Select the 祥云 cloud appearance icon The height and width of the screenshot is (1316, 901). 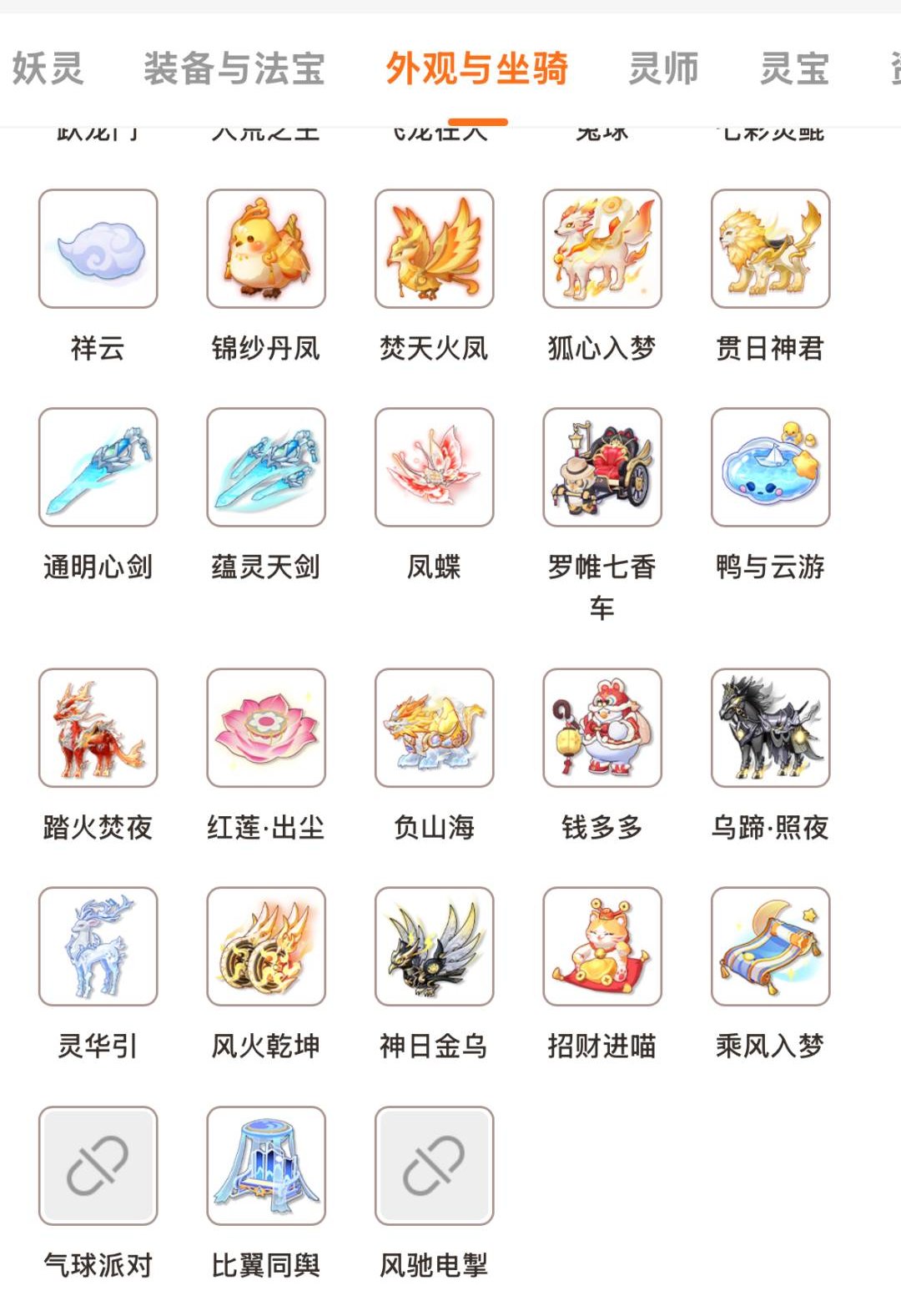pos(97,250)
